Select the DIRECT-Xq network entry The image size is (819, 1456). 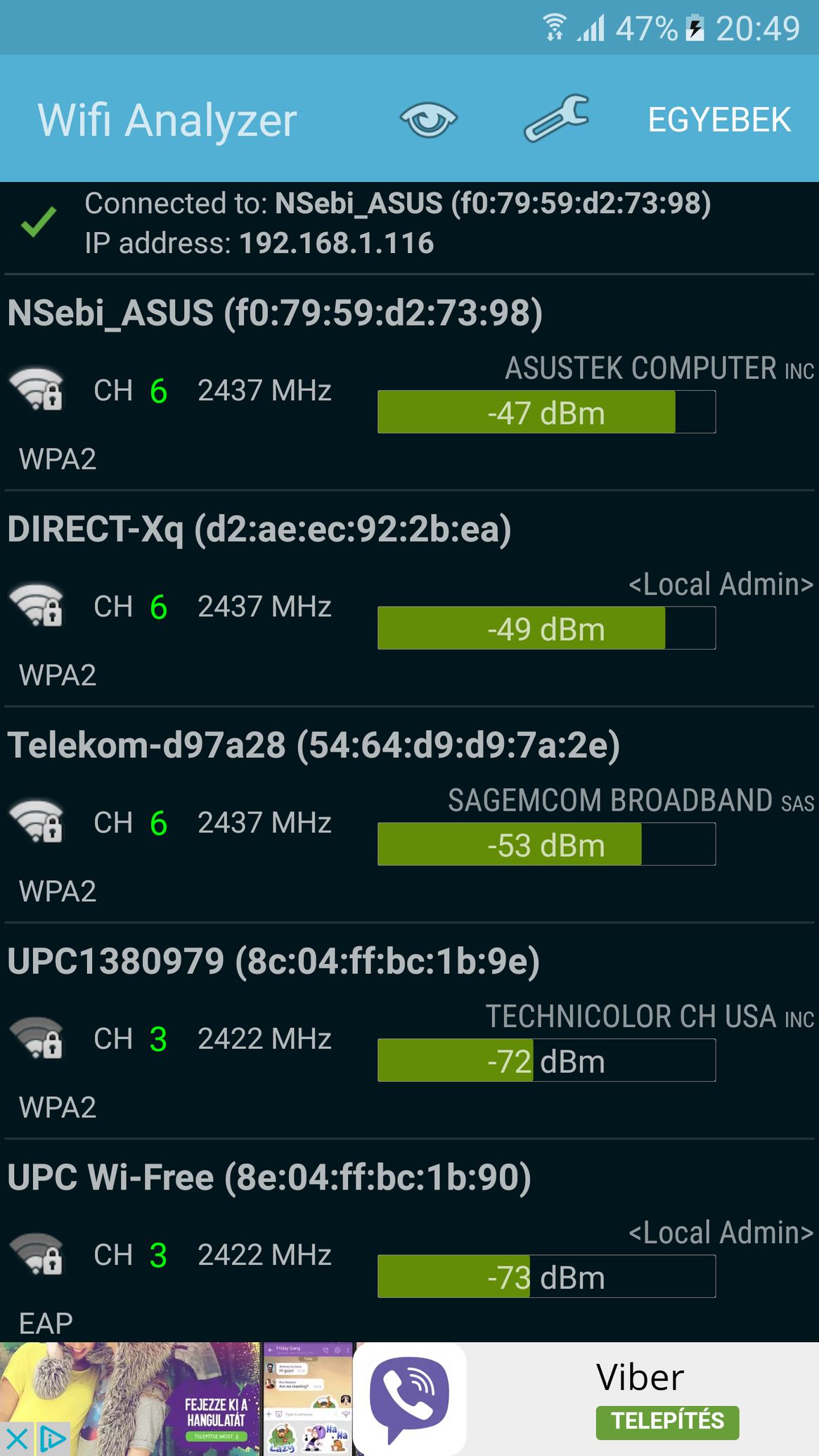click(x=409, y=600)
